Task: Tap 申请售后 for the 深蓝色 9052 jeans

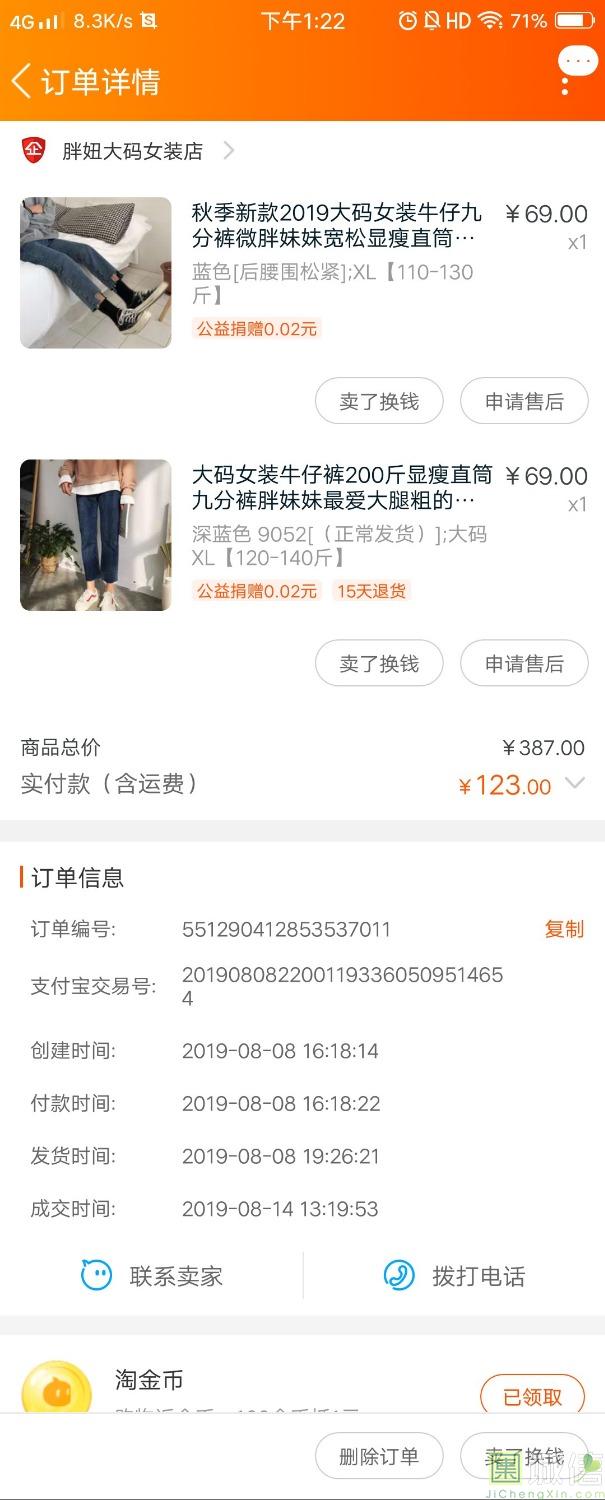Action: [x=524, y=663]
